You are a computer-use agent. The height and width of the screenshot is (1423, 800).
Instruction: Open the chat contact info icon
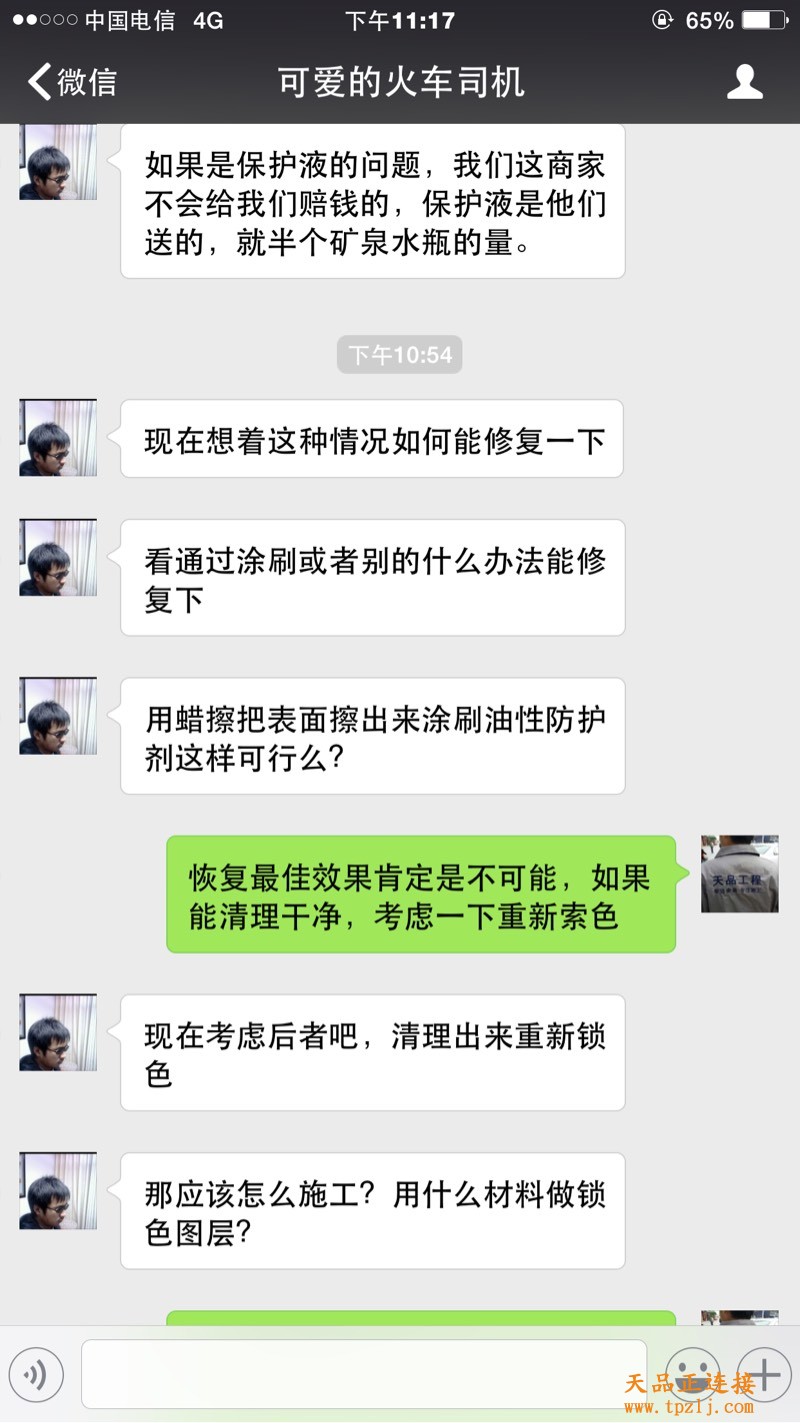744,81
